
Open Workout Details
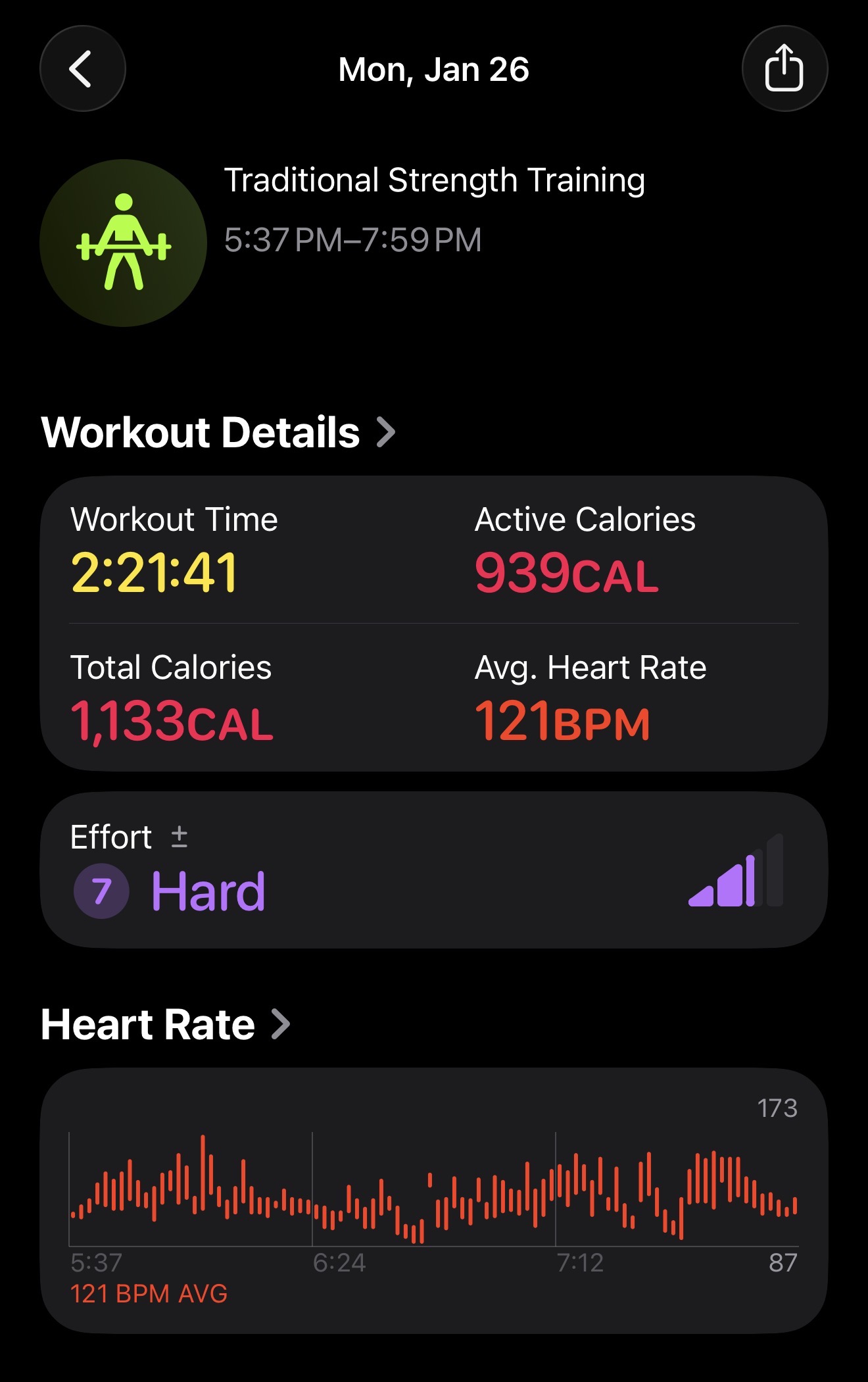click(218, 433)
